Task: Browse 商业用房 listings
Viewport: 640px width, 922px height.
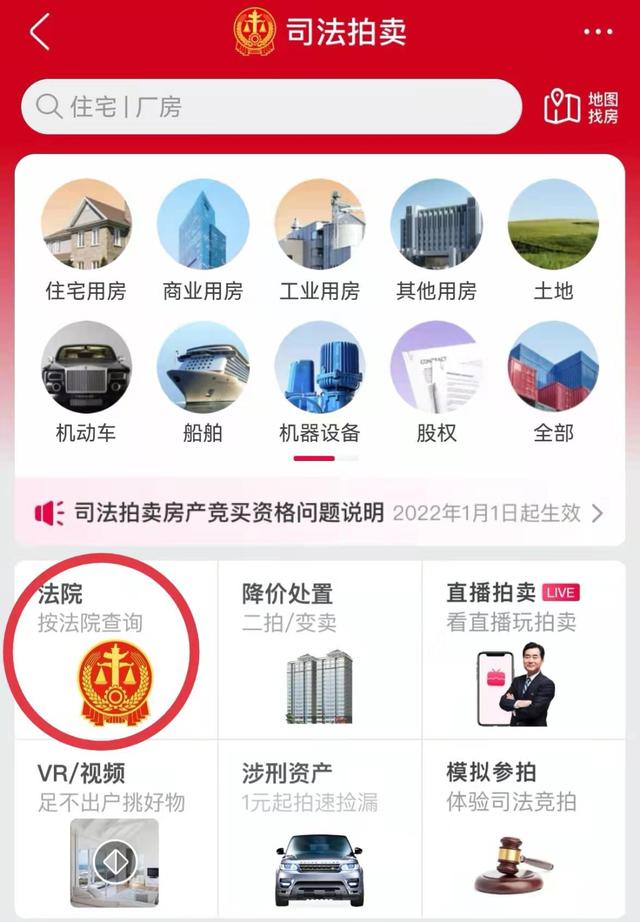Action: 203,240
